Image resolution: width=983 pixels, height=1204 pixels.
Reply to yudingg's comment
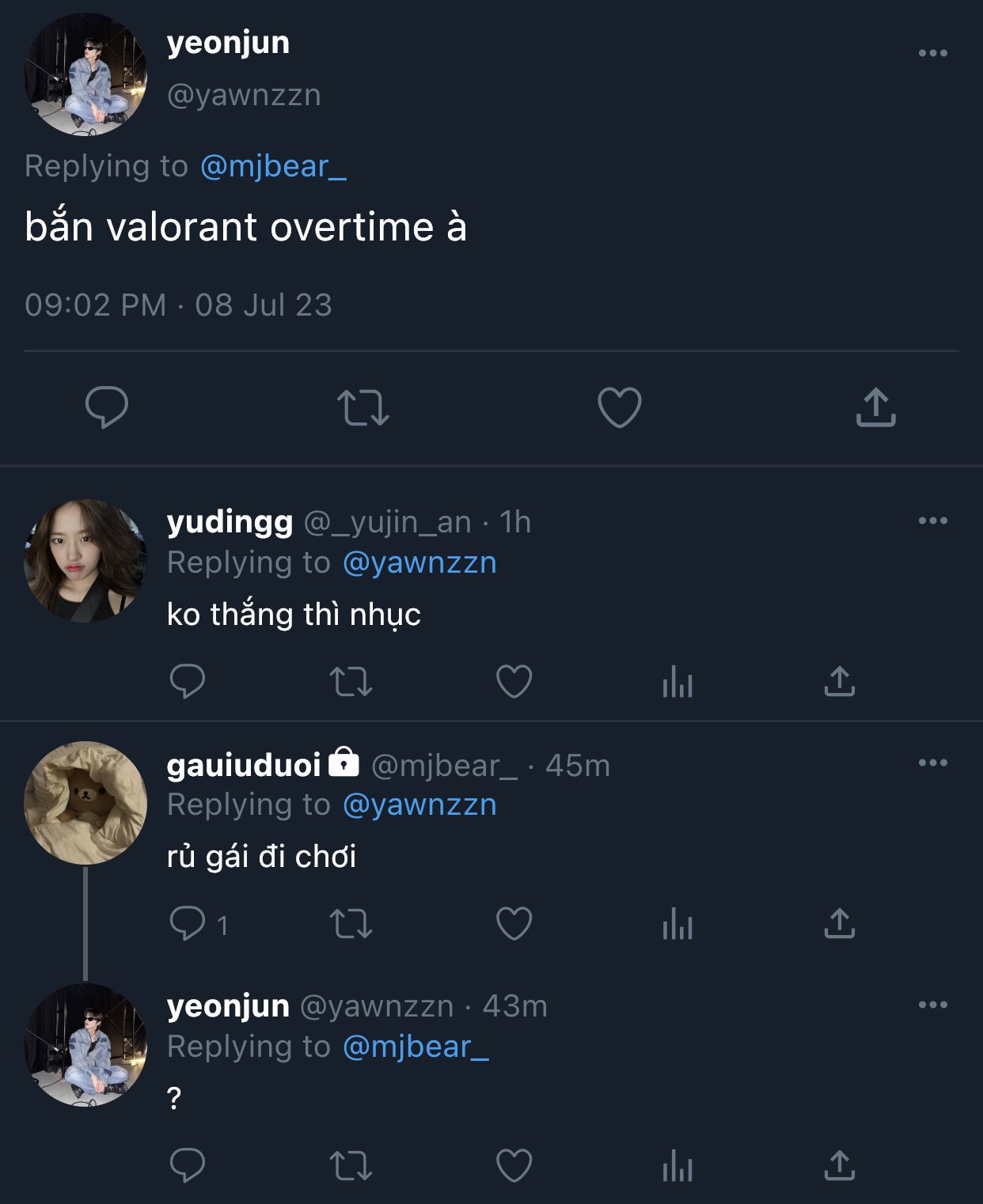pyautogui.click(x=188, y=681)
